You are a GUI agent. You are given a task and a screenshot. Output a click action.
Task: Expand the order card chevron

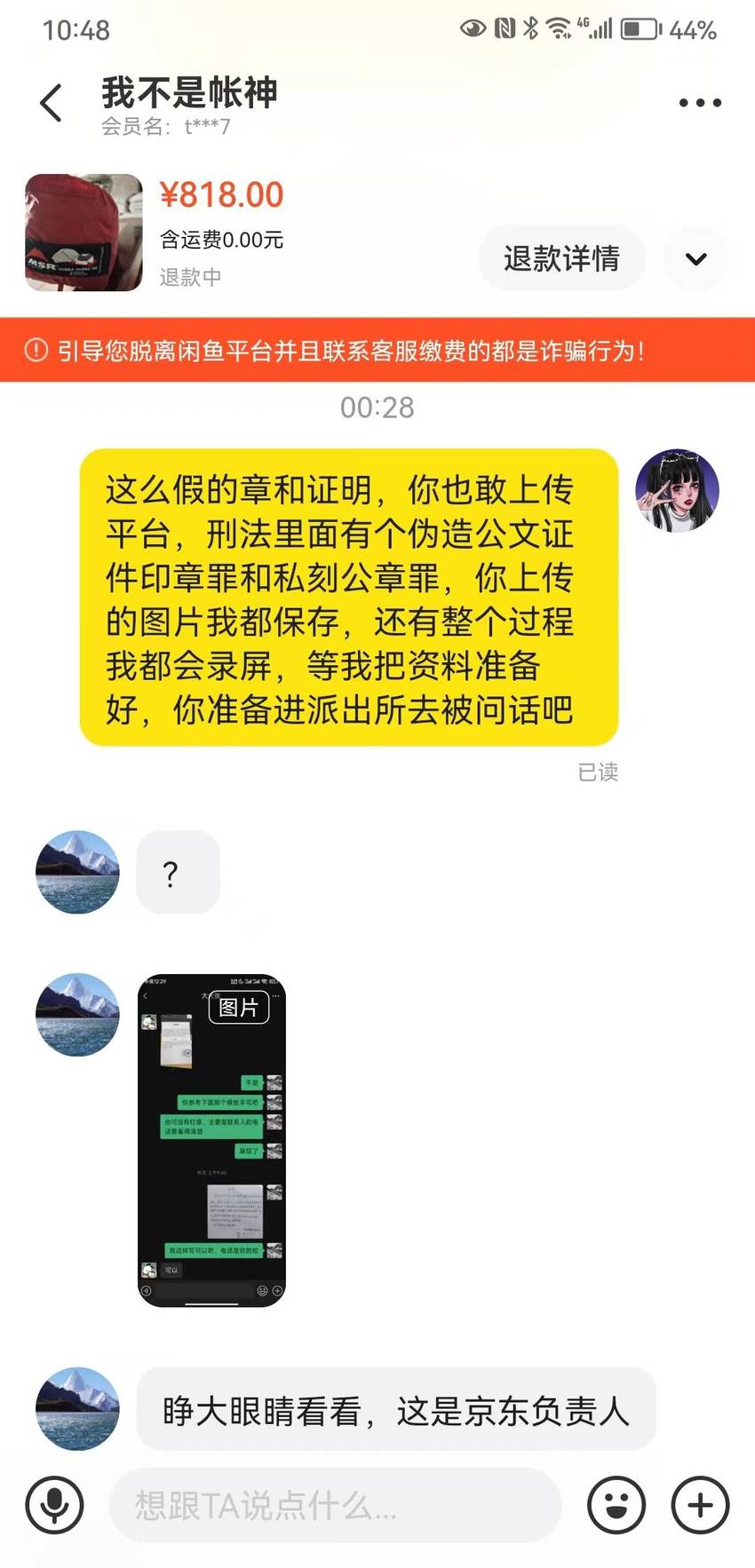696,258
